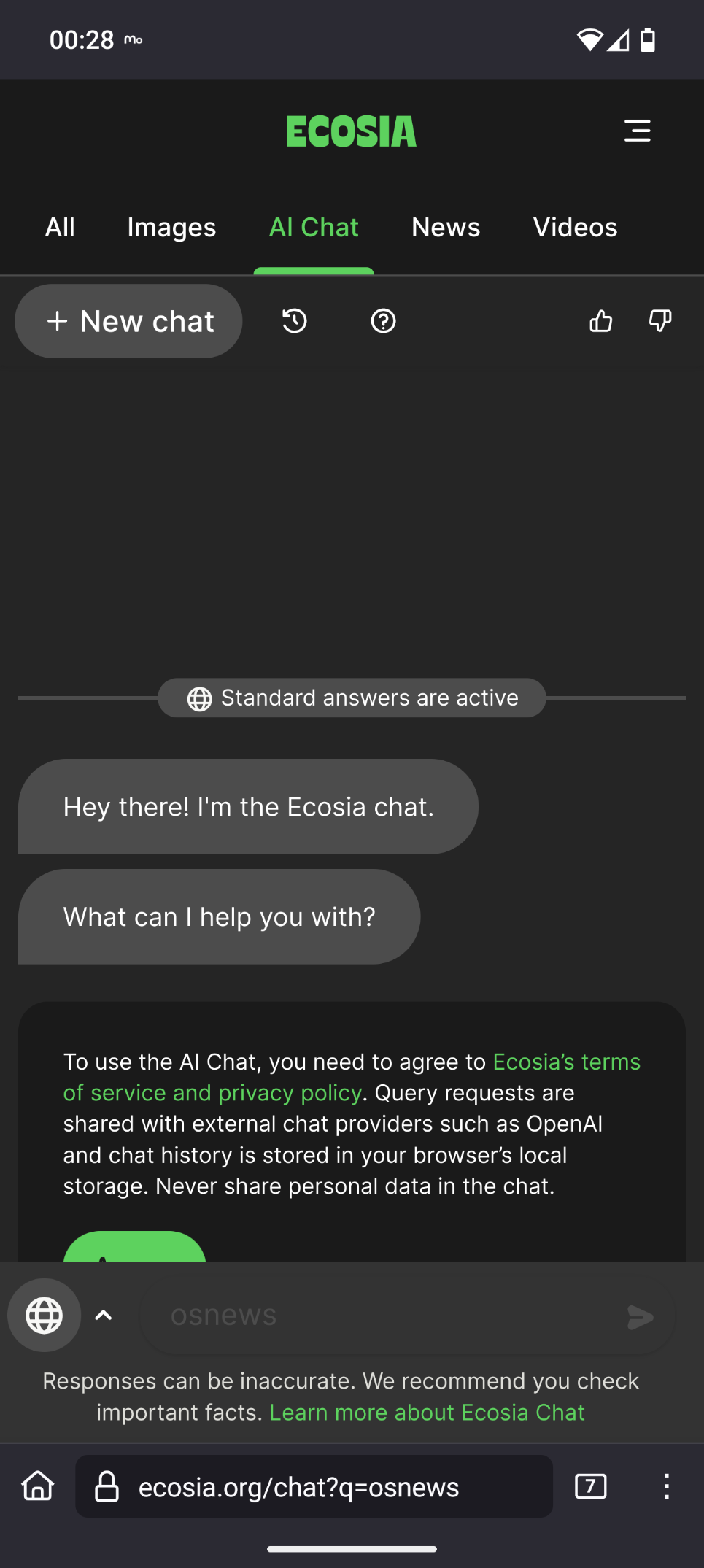Open Ecosia's terms of service and privacy policy
Screen dimensions: 704x1568
(x=212, y=1092)
